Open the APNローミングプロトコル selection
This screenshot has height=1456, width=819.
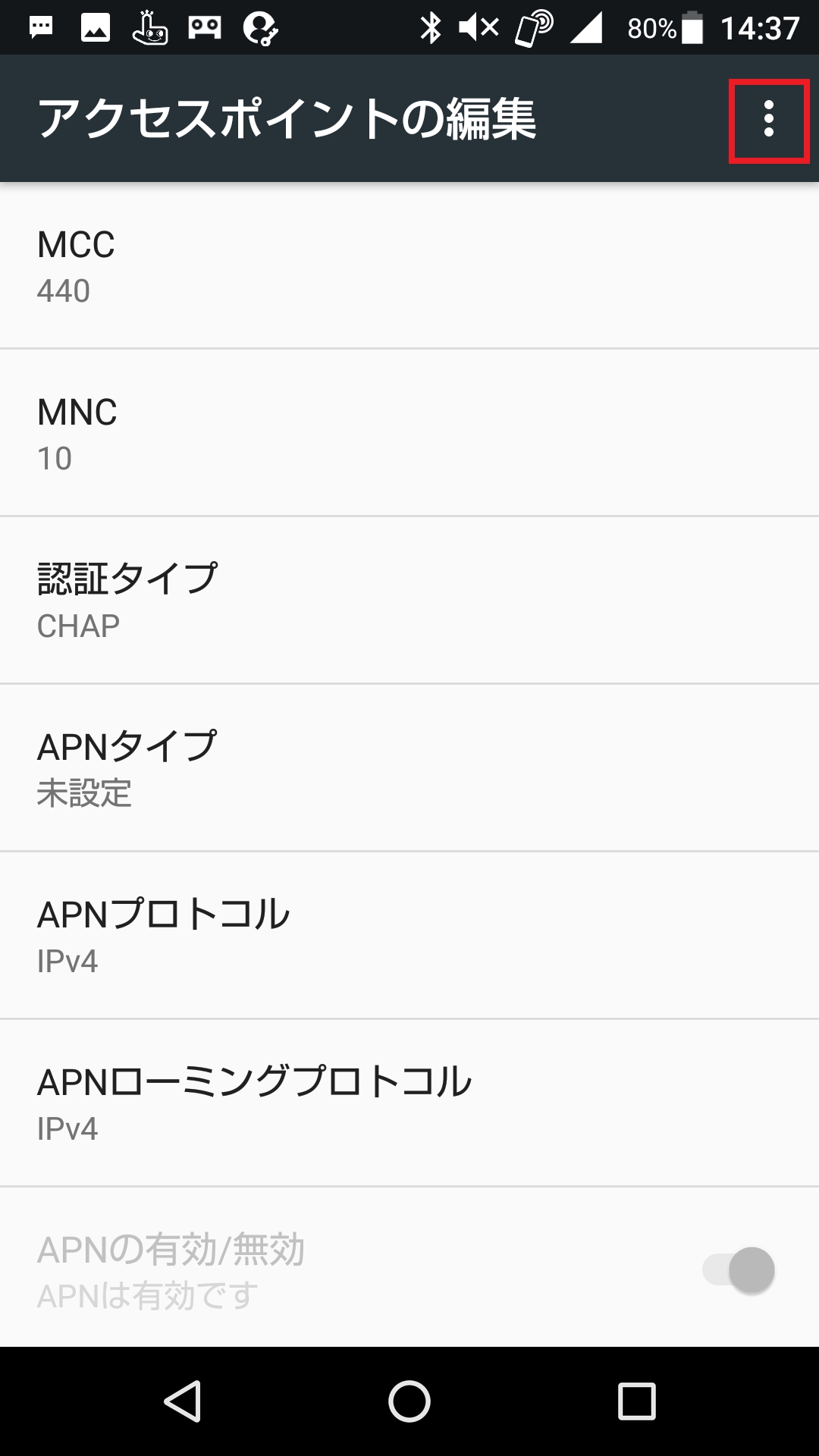(x=409, y=1101)
